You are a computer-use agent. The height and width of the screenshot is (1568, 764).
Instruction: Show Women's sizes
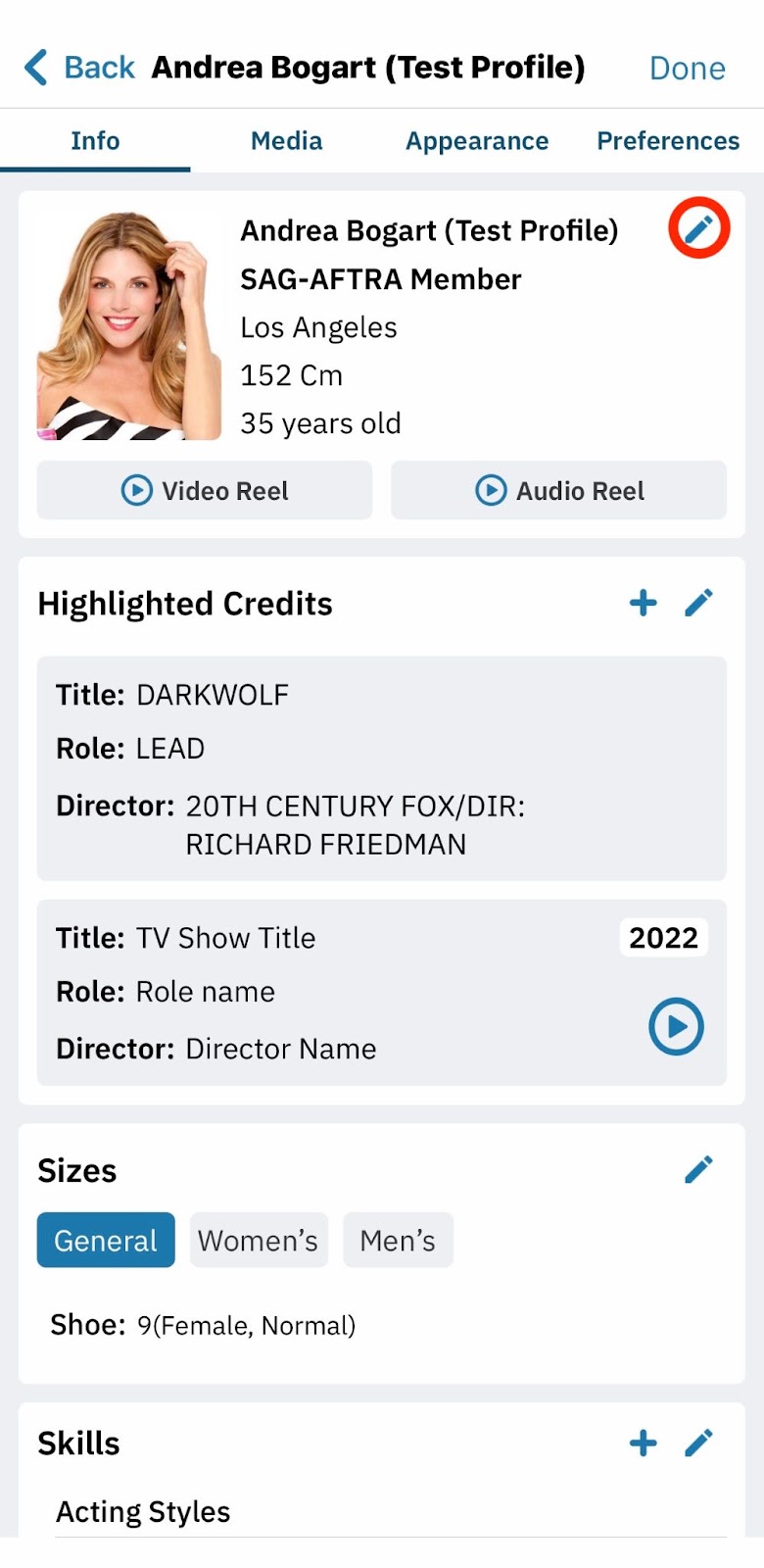(x=259, y=1241)
